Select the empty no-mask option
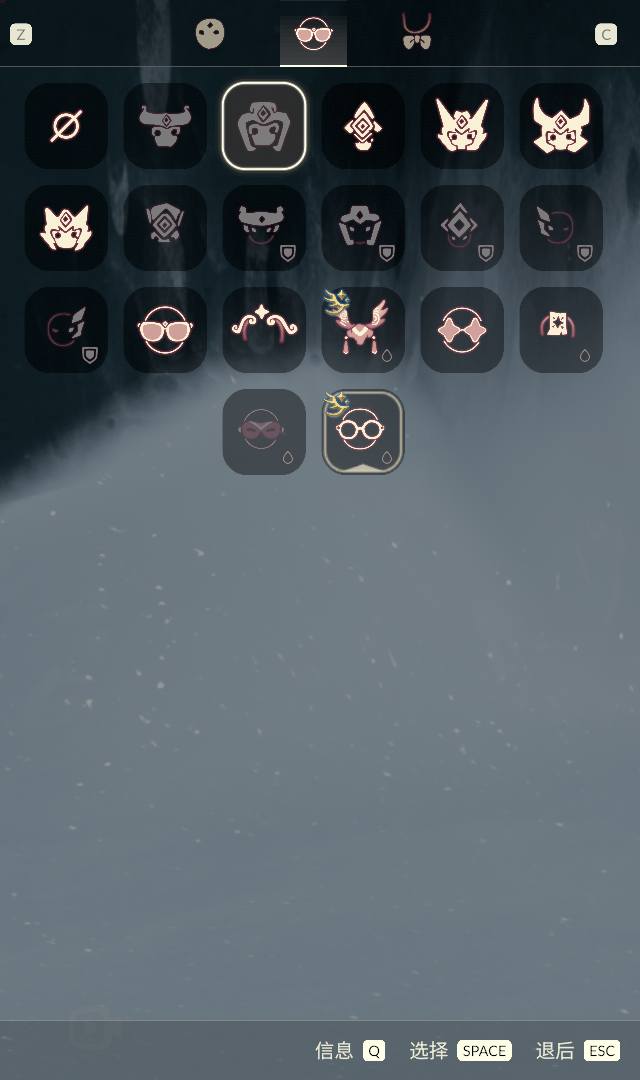Screen dimensions: 640x1080 (x=66, y=126)
